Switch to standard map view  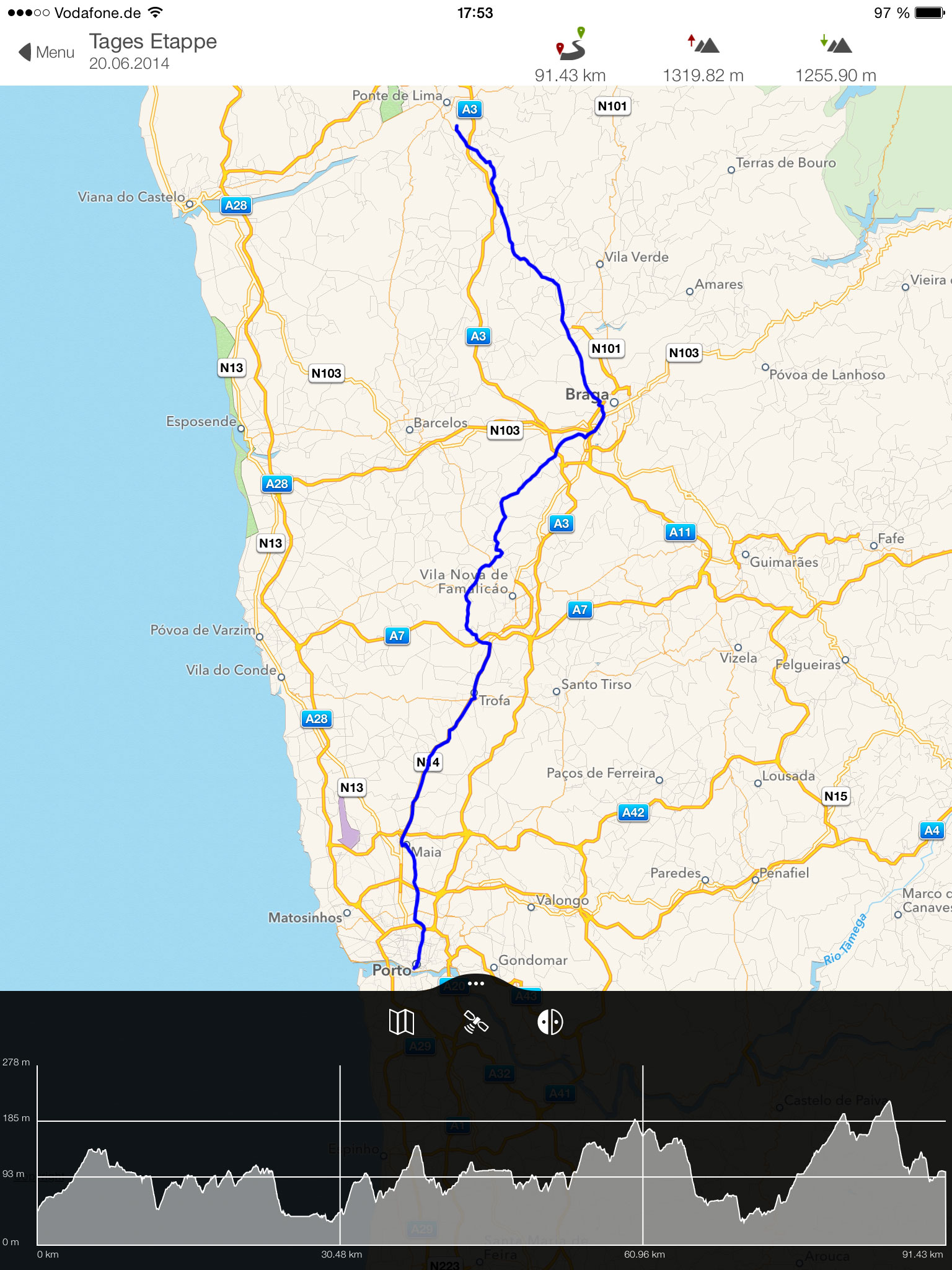coord(401,1021)
